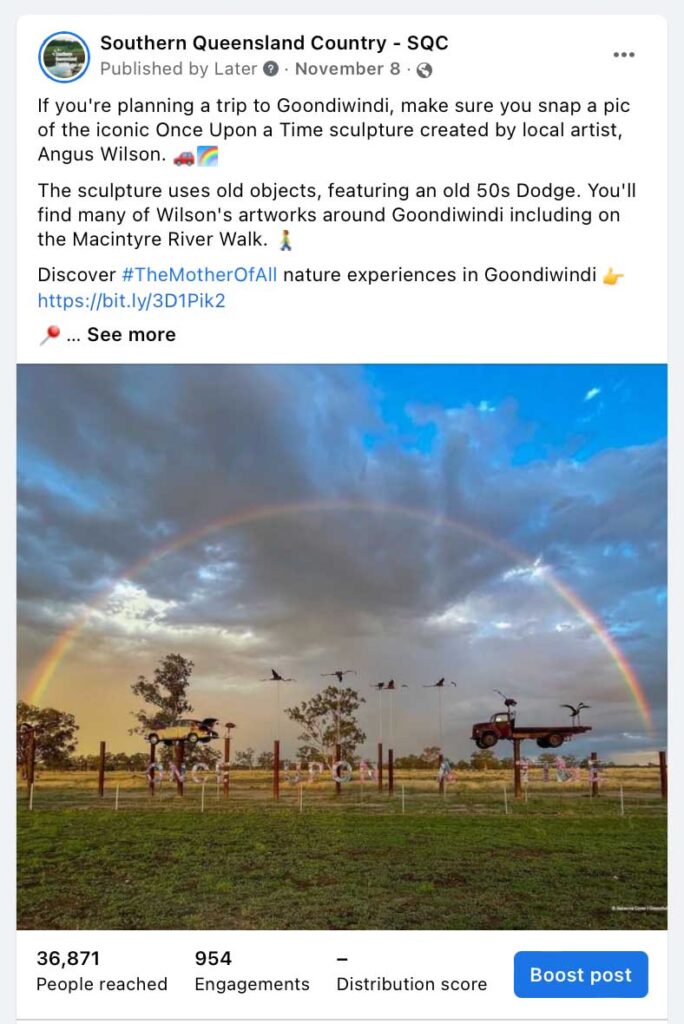Open the bit.ly/3D1Pik2 link
The width and height of the screenshot is (684, 1024).
131,301
